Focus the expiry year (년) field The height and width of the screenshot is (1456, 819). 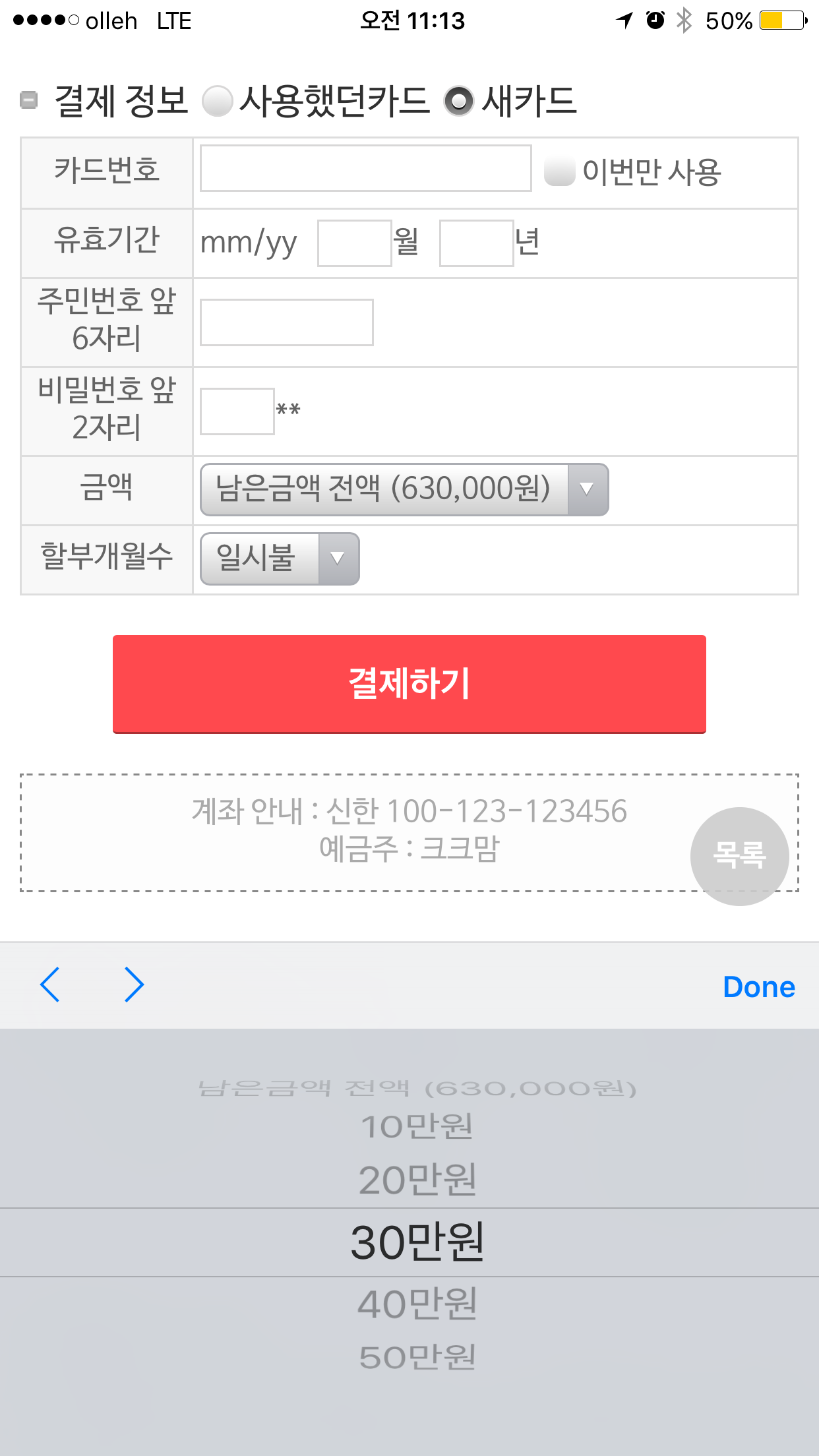(476, 243)
